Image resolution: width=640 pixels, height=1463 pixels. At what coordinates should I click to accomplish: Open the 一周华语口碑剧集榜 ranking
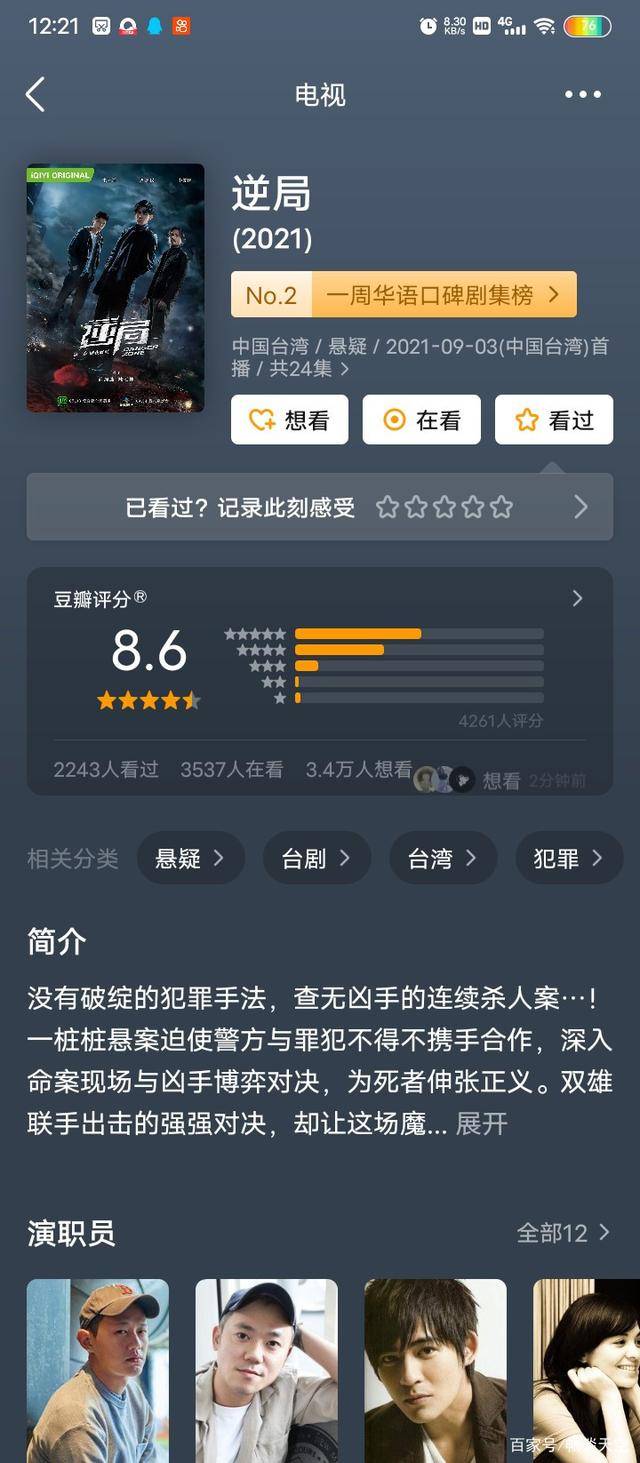click(x=404, y=295)
